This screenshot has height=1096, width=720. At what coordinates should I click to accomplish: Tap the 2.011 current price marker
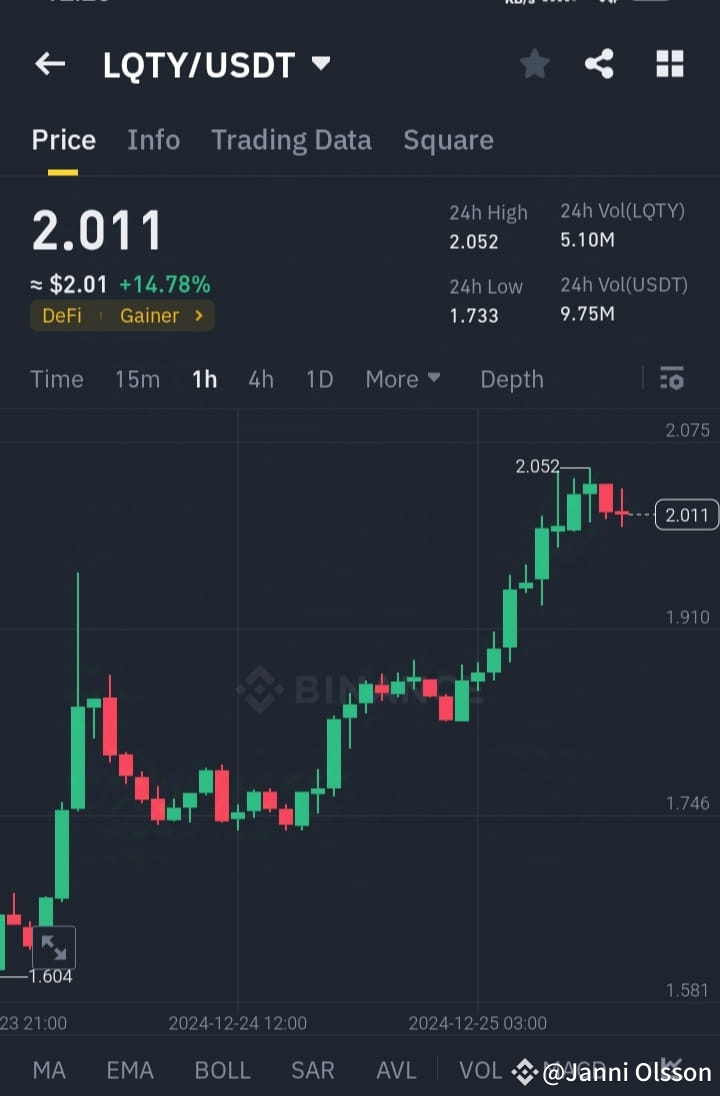(x=686, y=515)
